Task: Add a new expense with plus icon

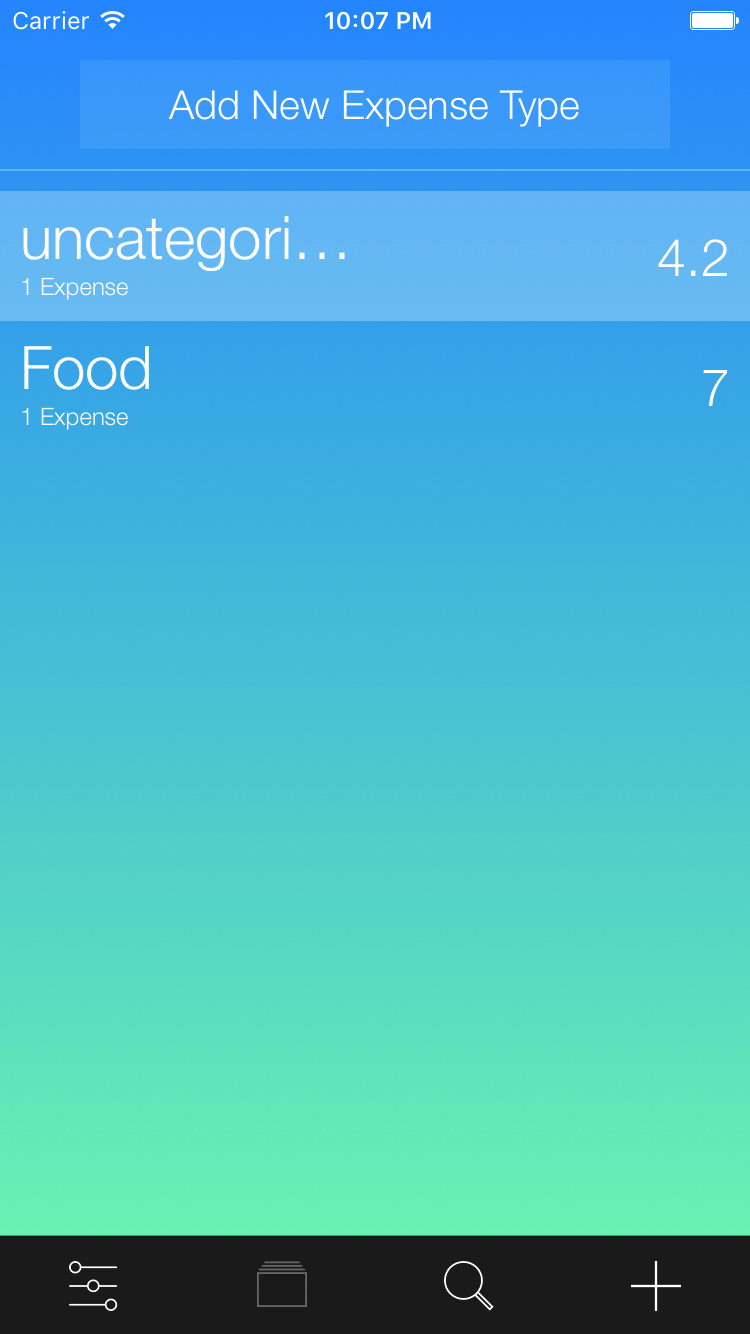Action: [656, 1285]
